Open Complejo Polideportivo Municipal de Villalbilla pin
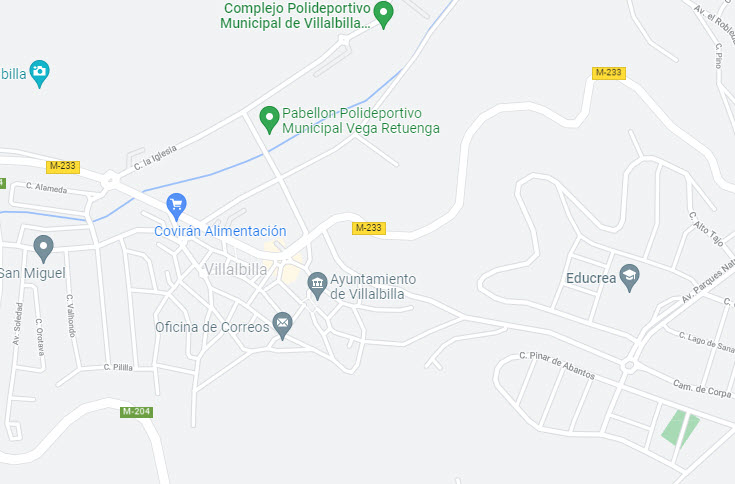Viewport: 735px width, 484px height. pyautogui.click(x=383, y=14)
